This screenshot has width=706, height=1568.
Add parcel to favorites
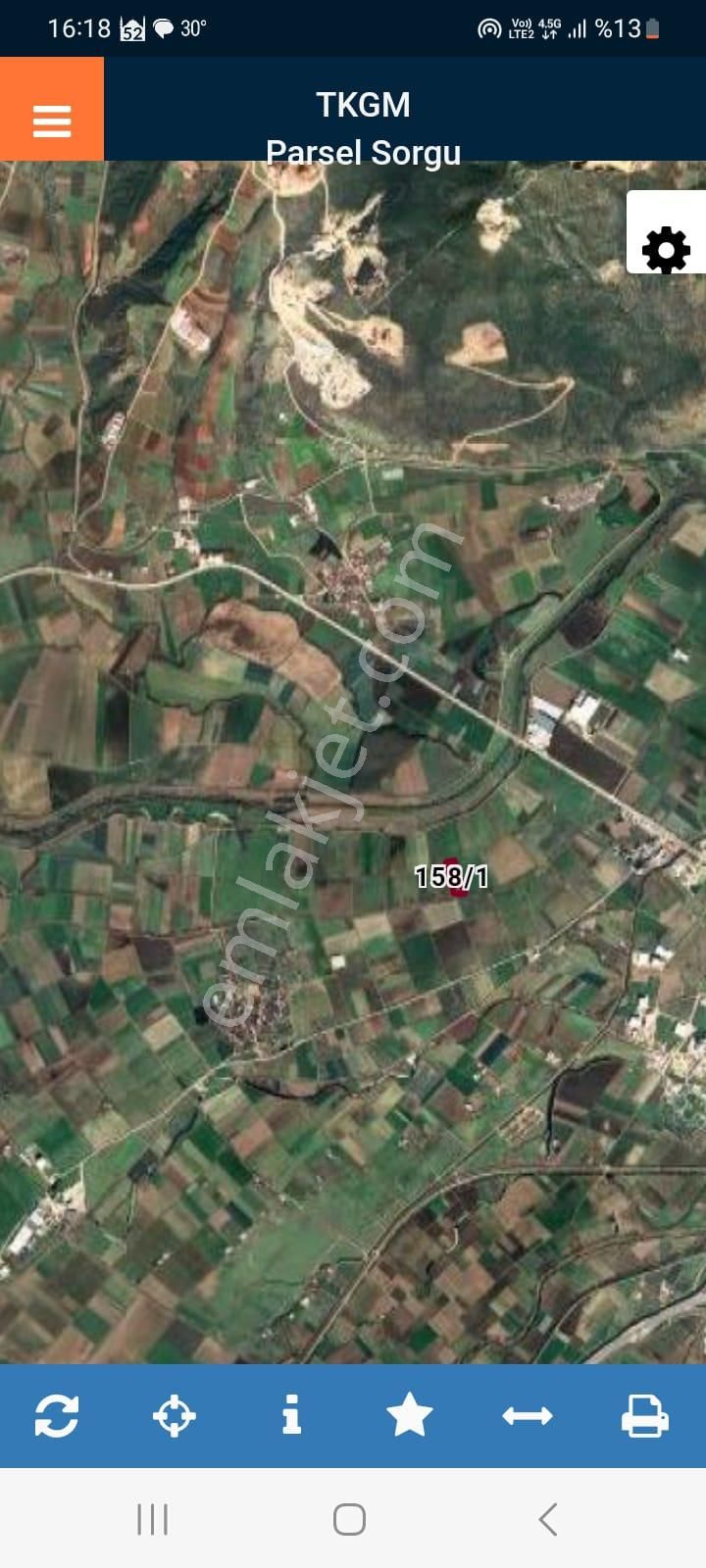pos(409,1416)
